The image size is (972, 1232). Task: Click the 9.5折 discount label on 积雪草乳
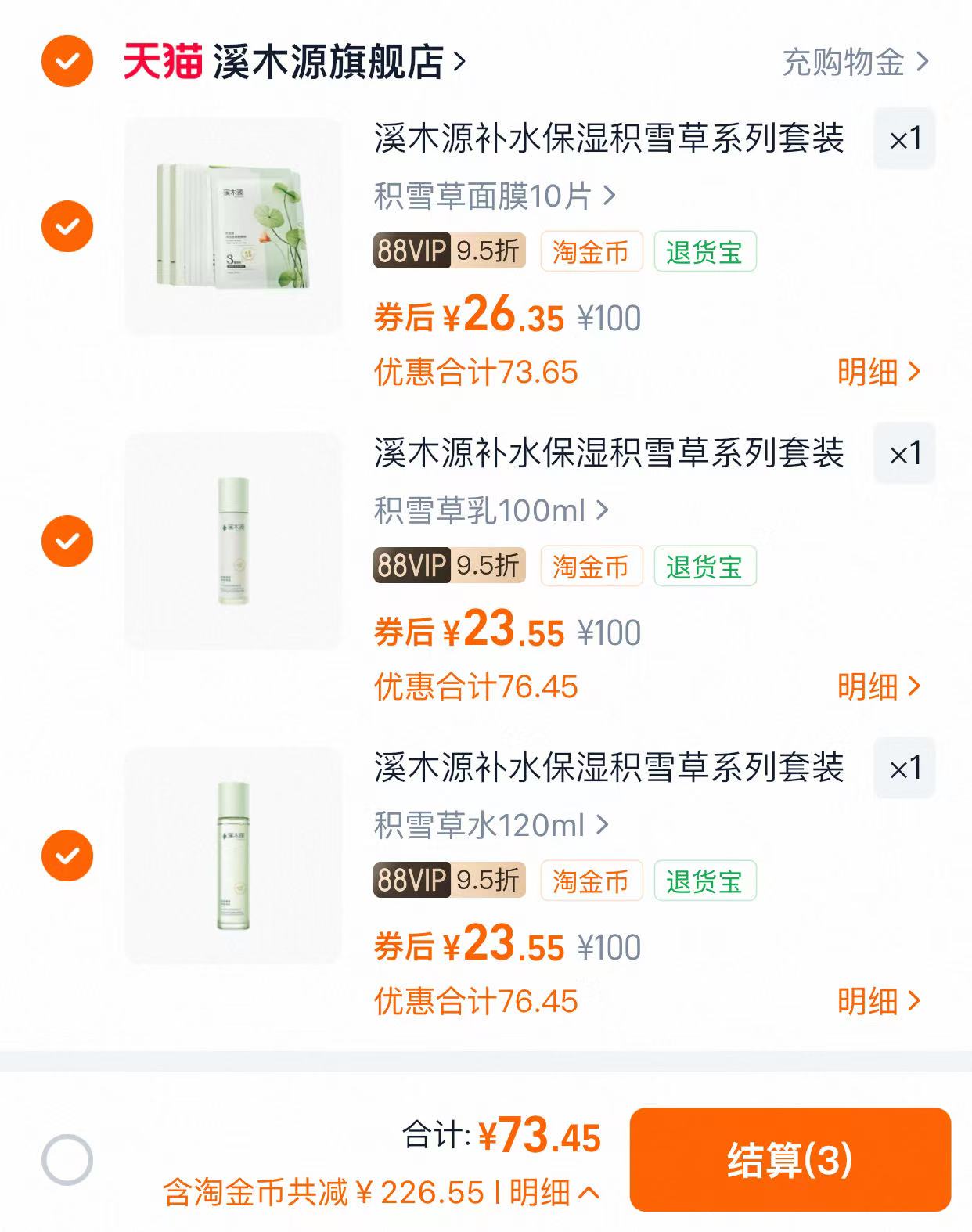[487, 567]
